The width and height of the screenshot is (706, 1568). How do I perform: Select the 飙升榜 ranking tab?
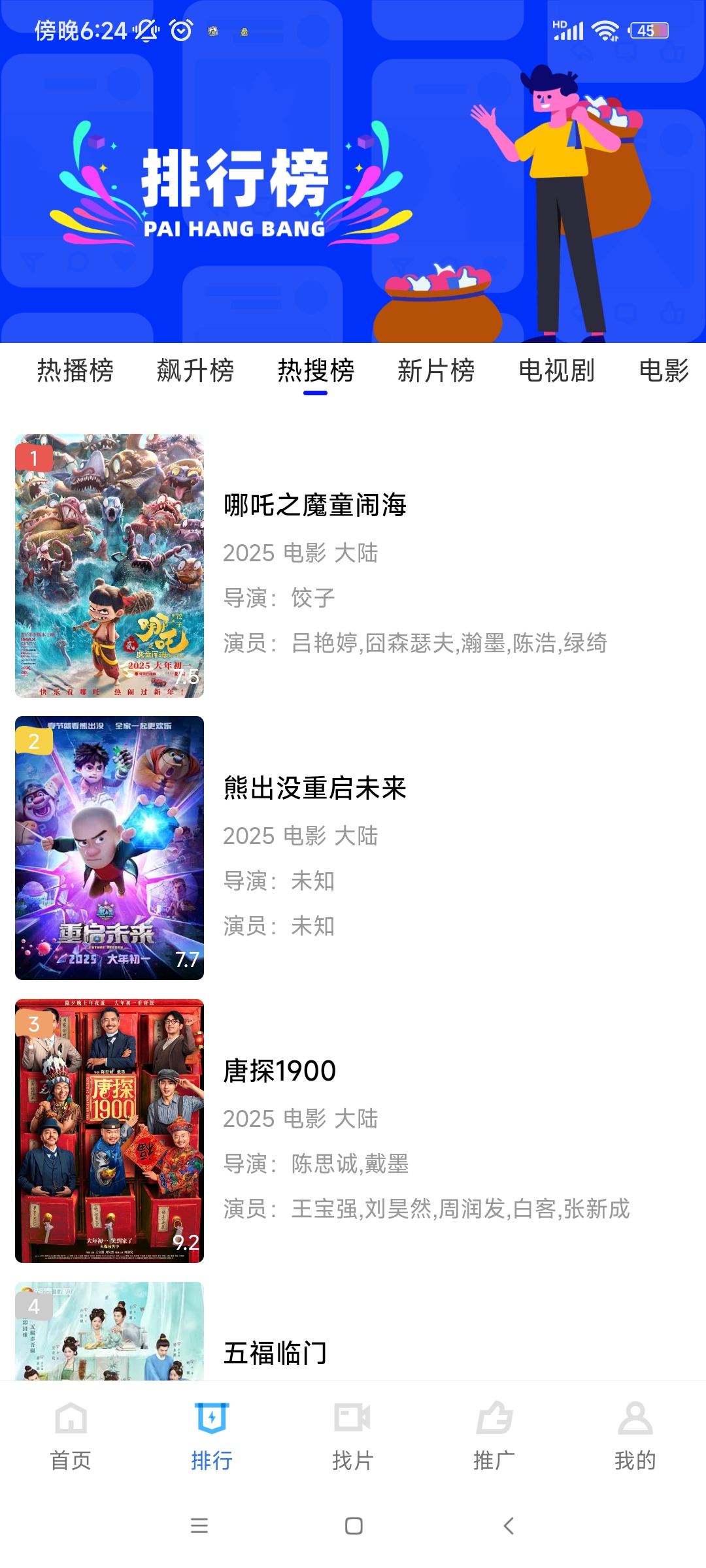(x=195, y=371)
